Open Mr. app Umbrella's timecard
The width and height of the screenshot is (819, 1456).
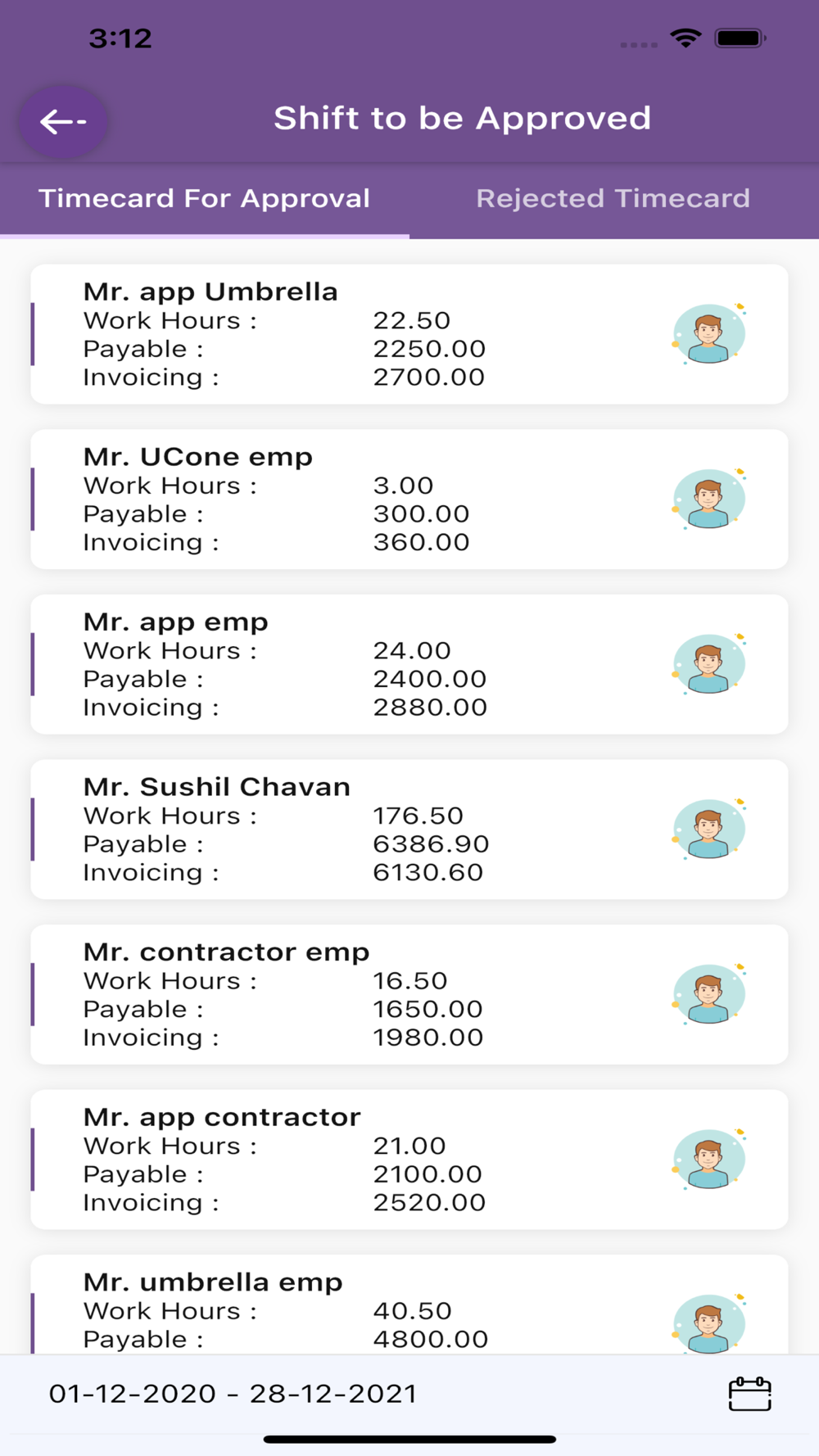coord(409,334)
